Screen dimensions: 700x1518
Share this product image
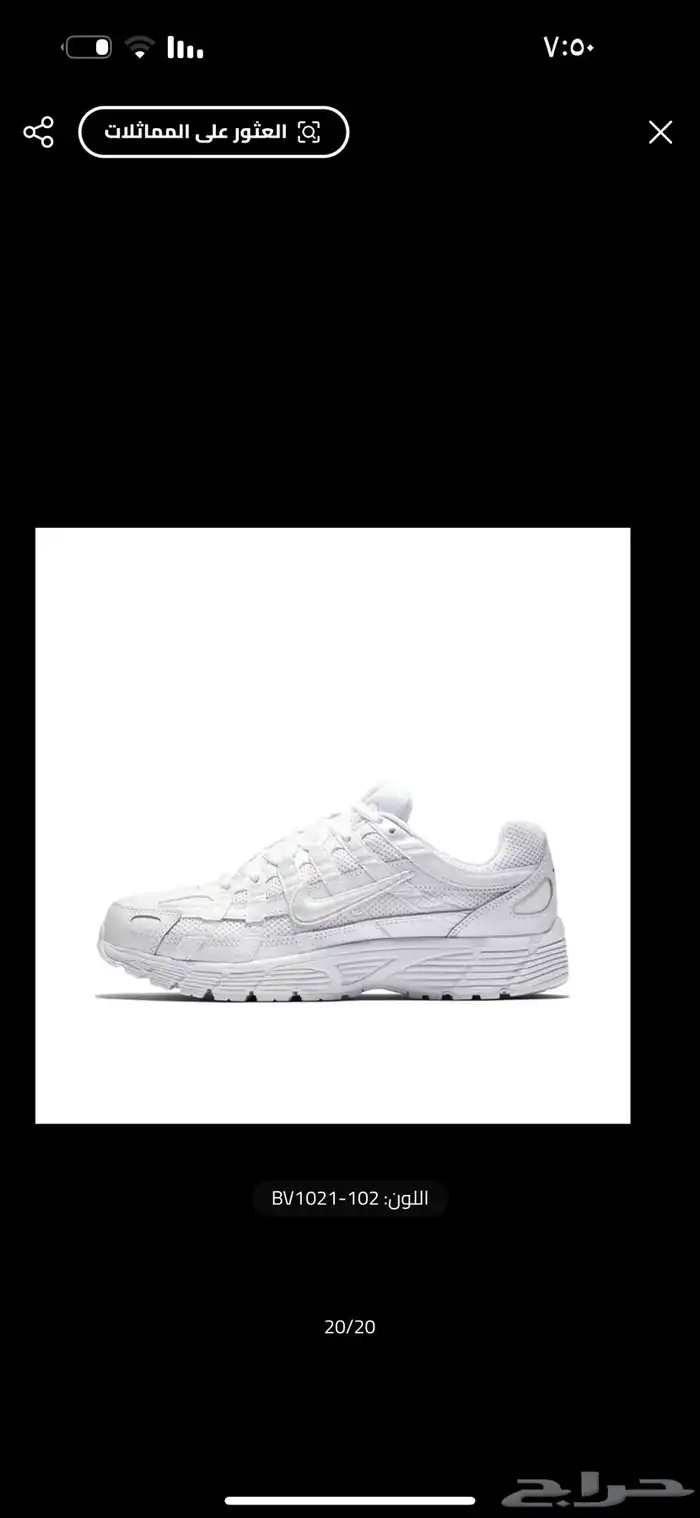click(38, 132)
